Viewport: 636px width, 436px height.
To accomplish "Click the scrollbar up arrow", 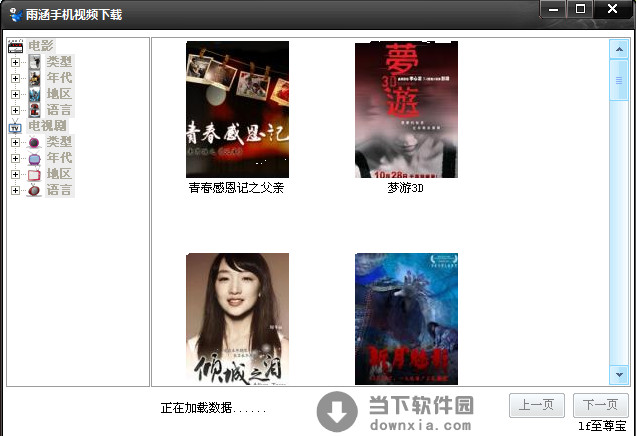I will coord(618,47).
